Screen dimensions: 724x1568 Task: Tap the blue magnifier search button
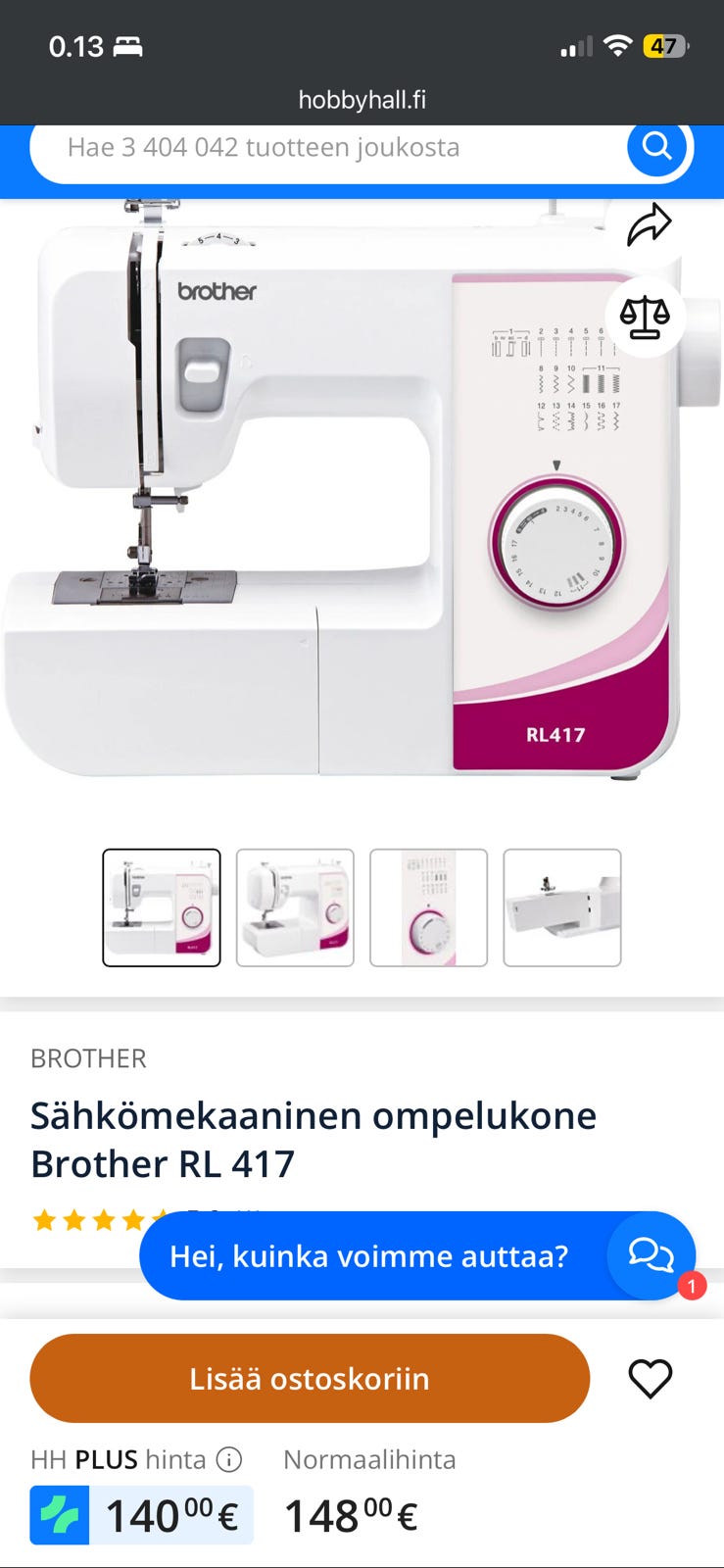coord(655,147)
